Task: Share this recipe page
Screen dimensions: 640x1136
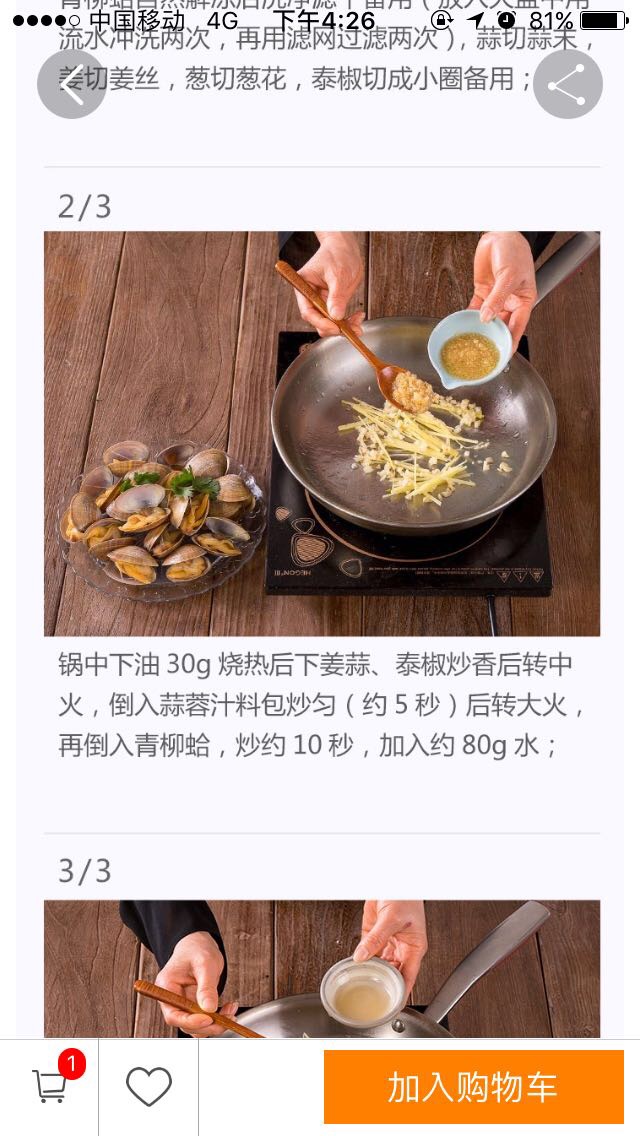Action: (x=568, y=84)
